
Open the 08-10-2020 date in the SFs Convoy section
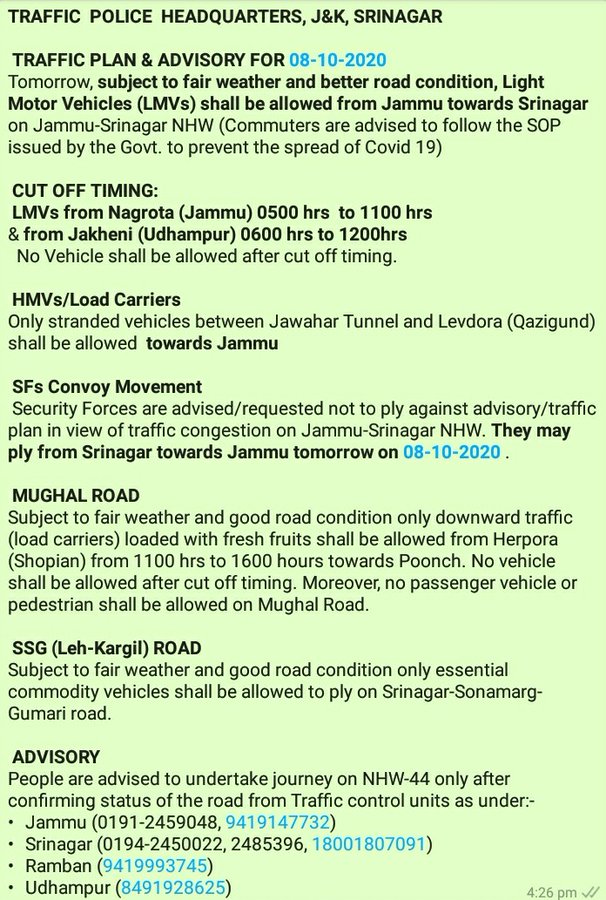point(452,452)
